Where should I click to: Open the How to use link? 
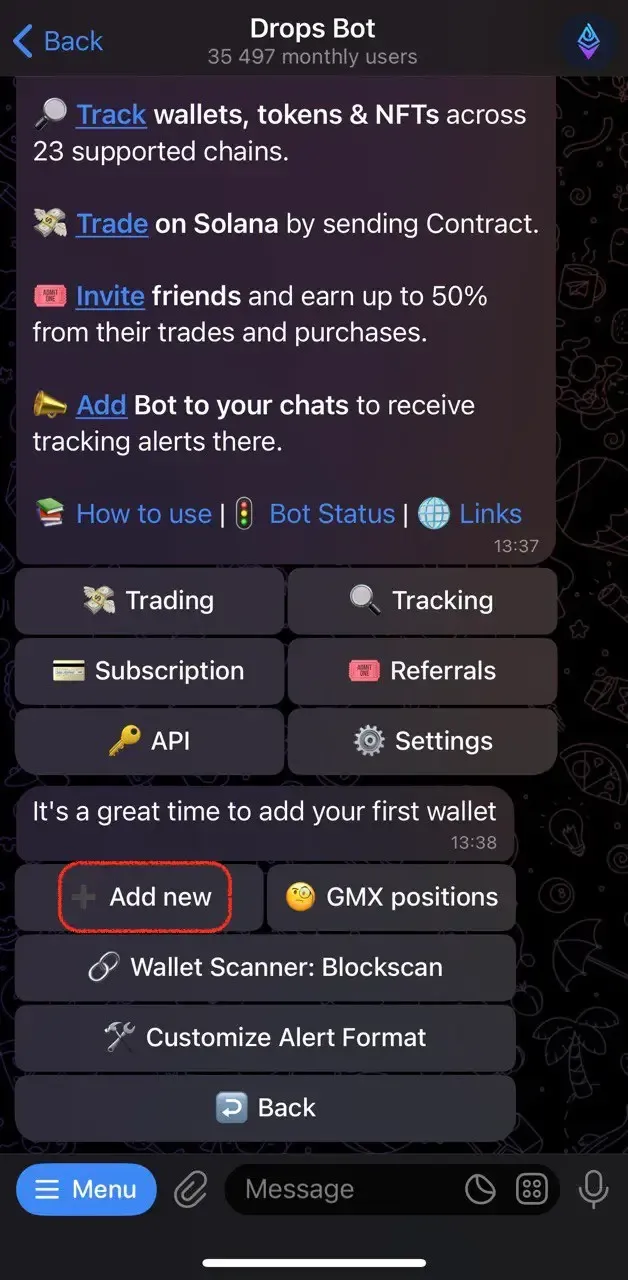(x=143, y=514)
